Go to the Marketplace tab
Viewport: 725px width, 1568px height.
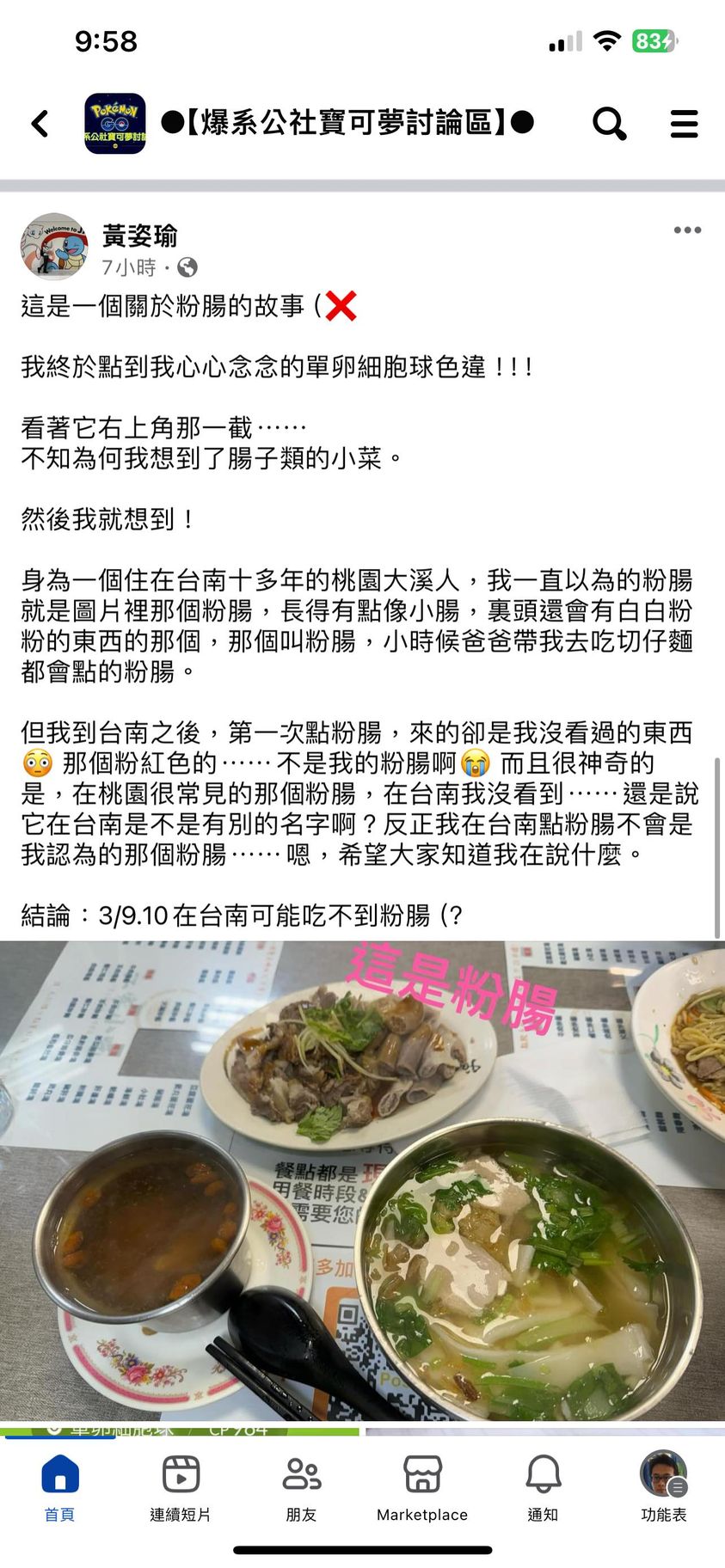tap(422, 1488)
